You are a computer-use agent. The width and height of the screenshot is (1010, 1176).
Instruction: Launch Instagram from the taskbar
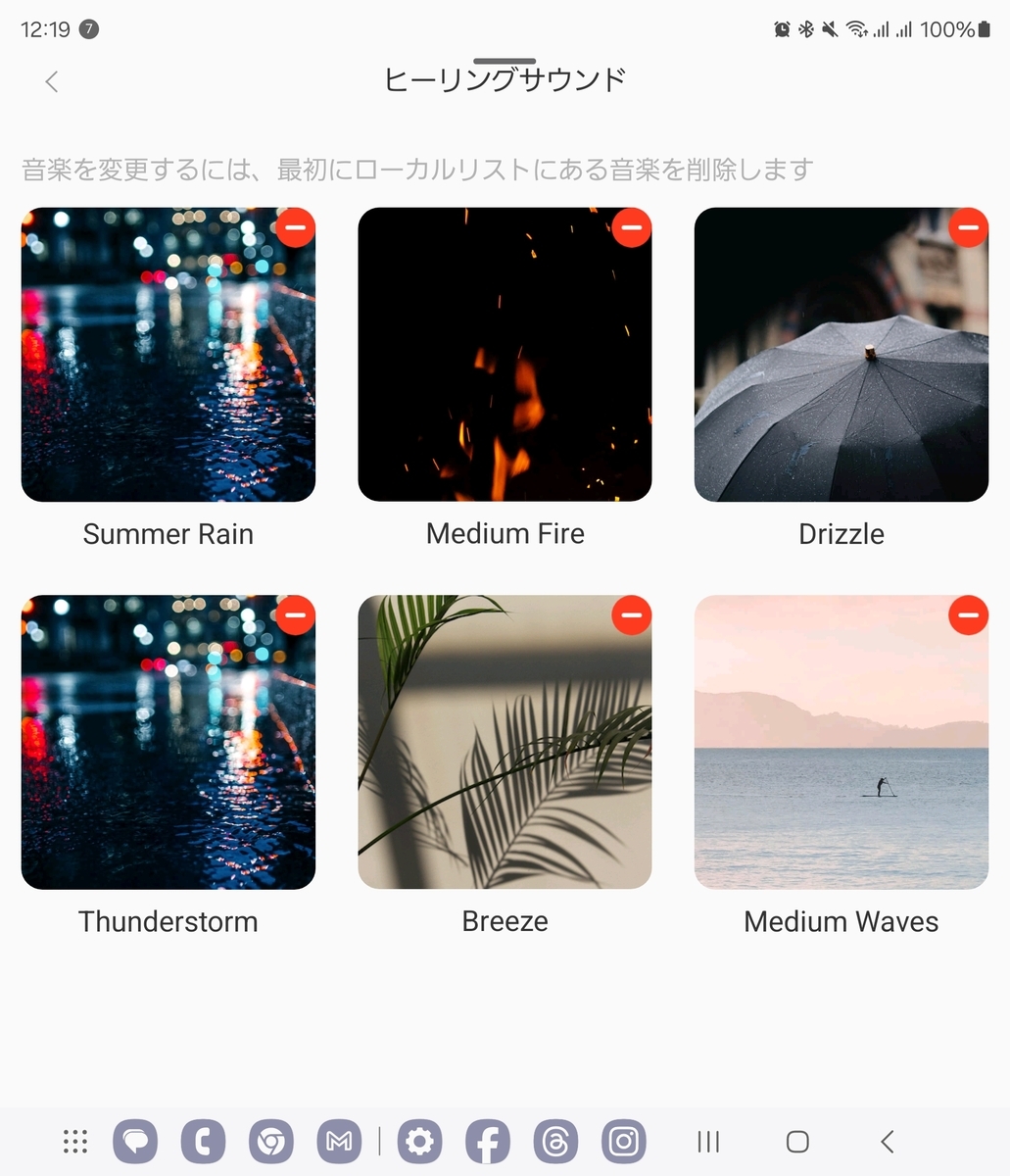click(624, 1142)
